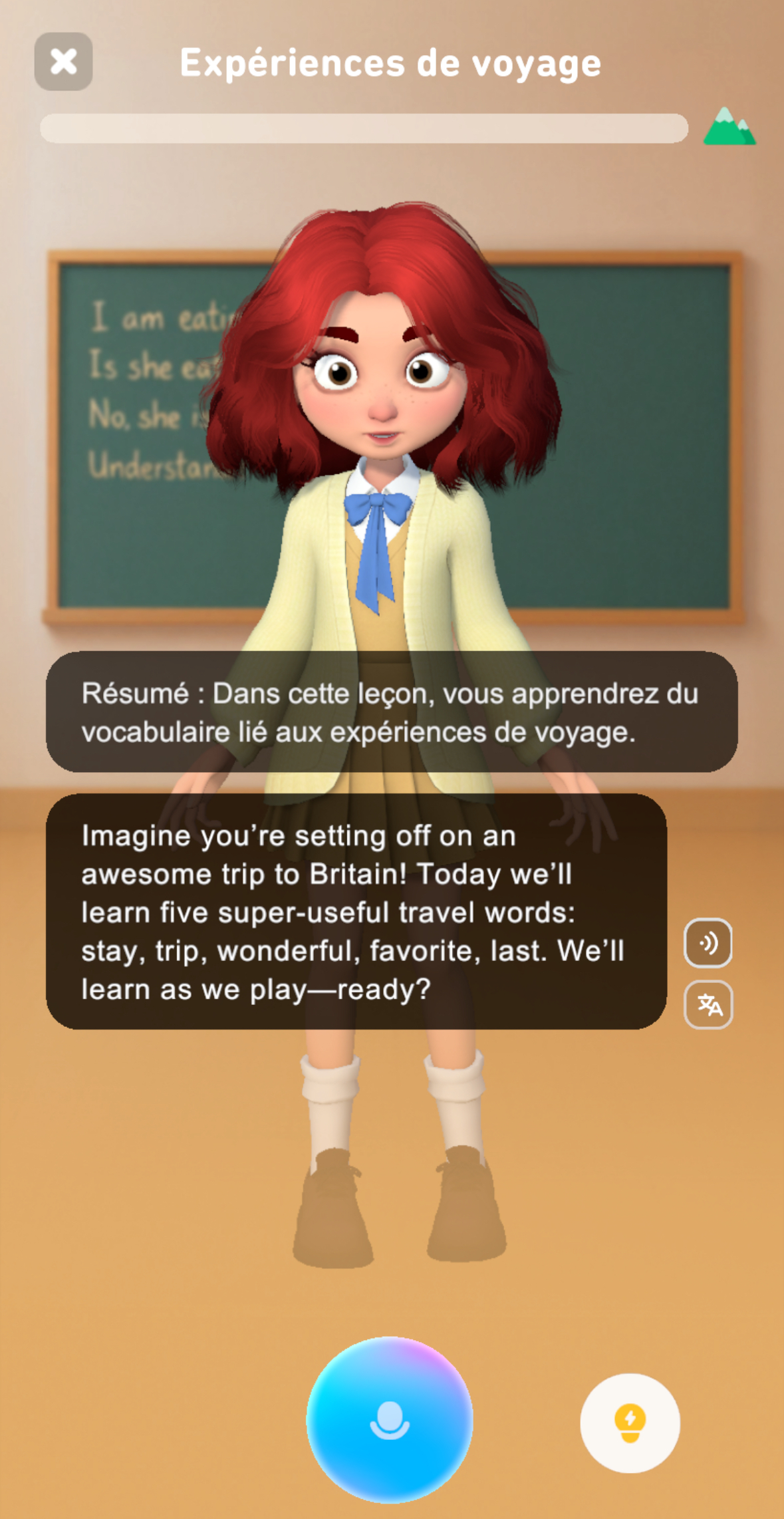
Task: Close the Expériences de voyage lesson
Action: (63, 62)
